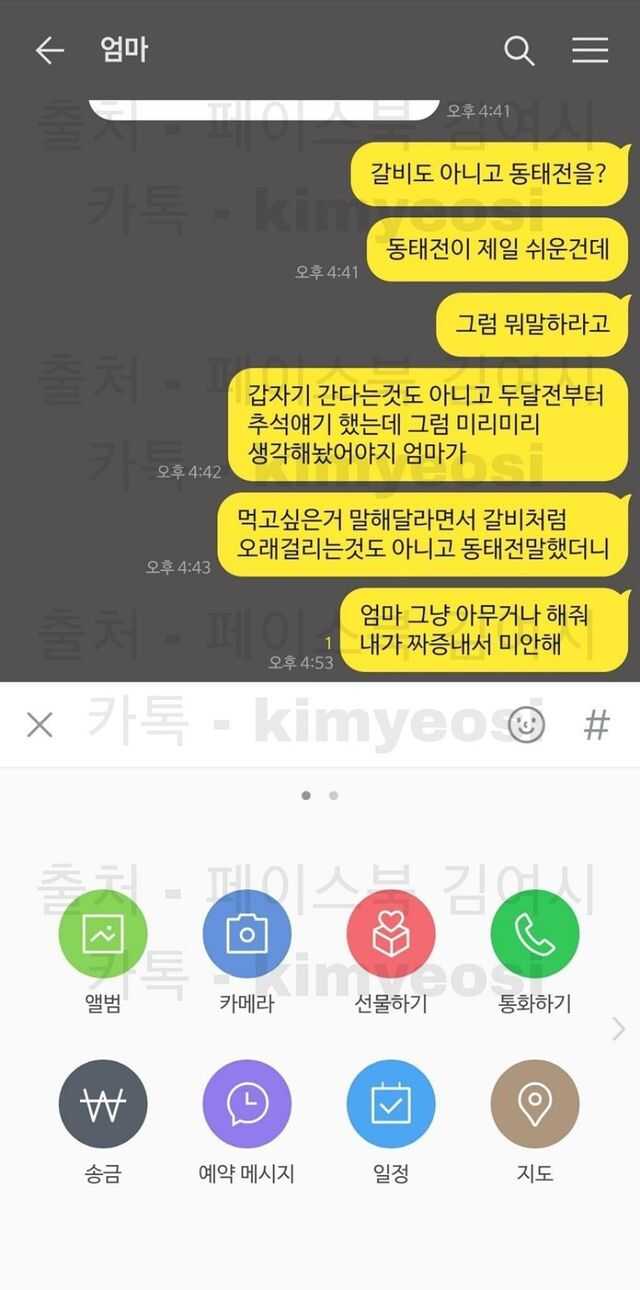Show the next page of attachment options
The image size is (640, 1290).
(x=619, y=1028)
